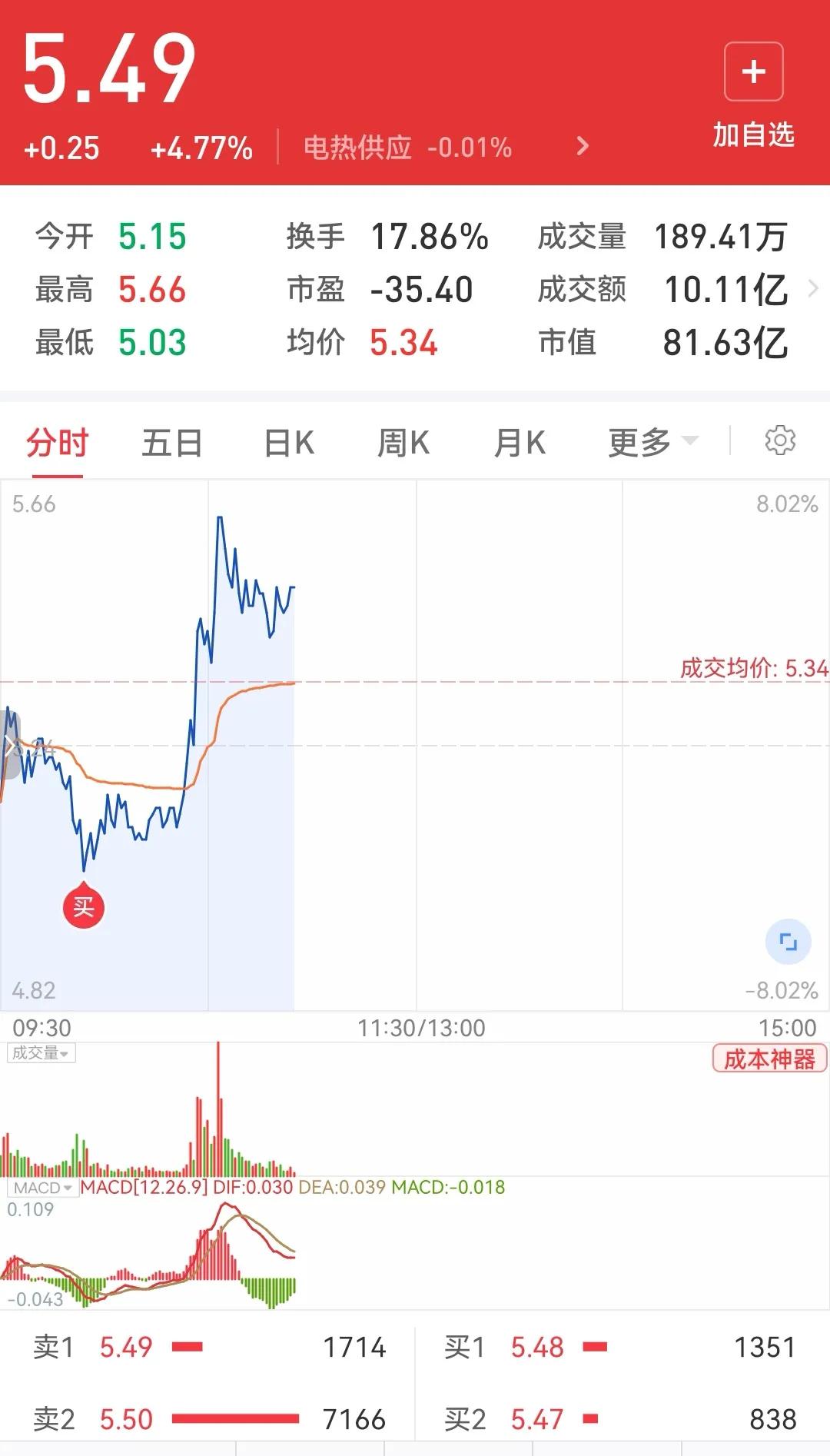Image resolution: width=830 pixels, height=1456 pixels.
Task: Open the 成本神器 tool
Action: [x=769, y=1059]
